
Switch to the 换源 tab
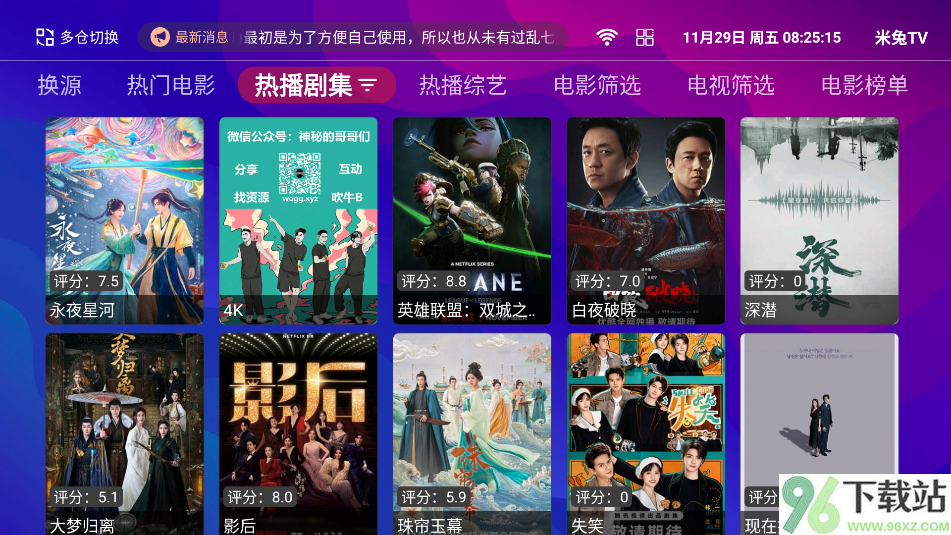click(60, 86)
